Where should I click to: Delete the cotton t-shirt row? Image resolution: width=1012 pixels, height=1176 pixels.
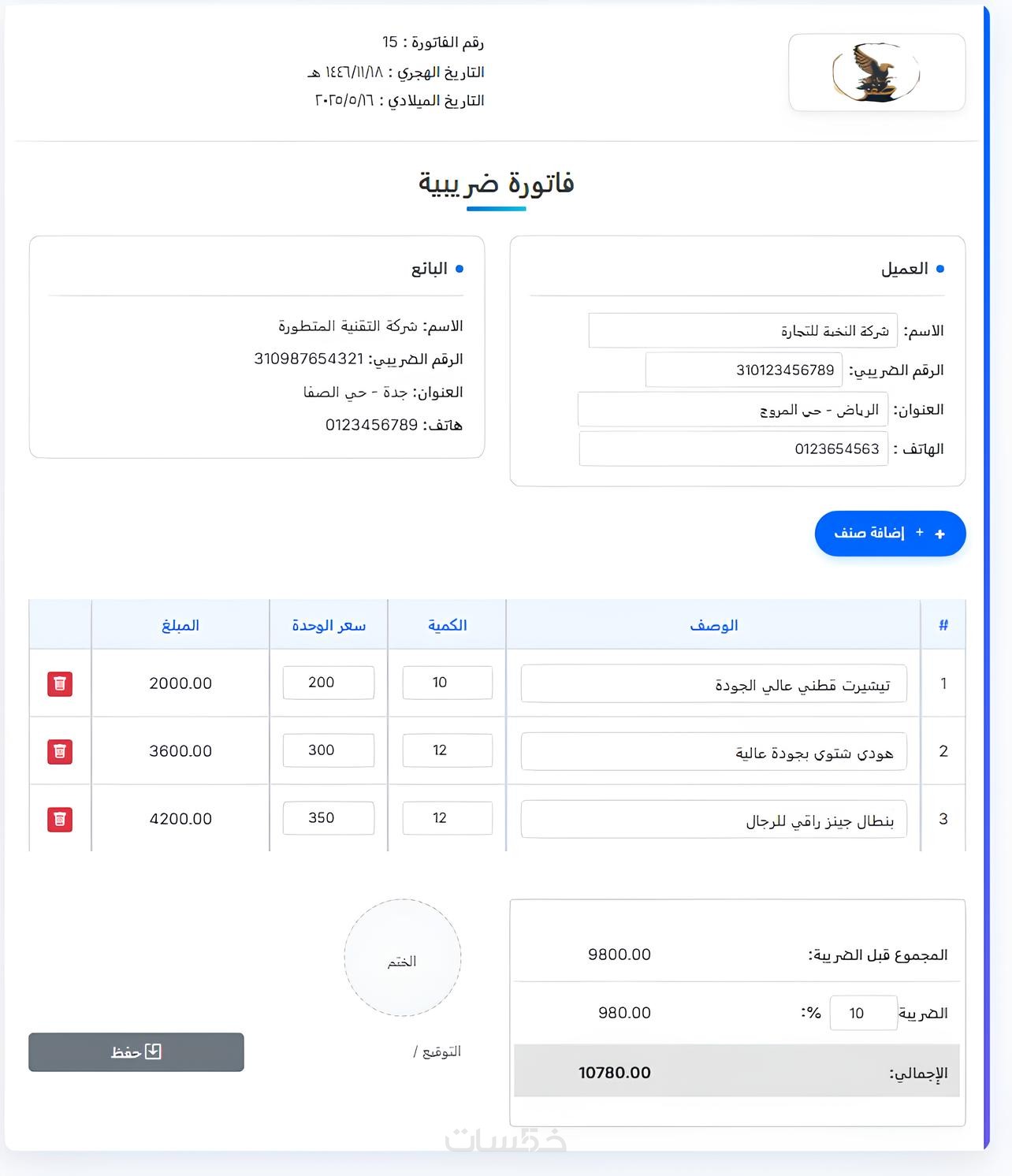[x=60, y=683]
